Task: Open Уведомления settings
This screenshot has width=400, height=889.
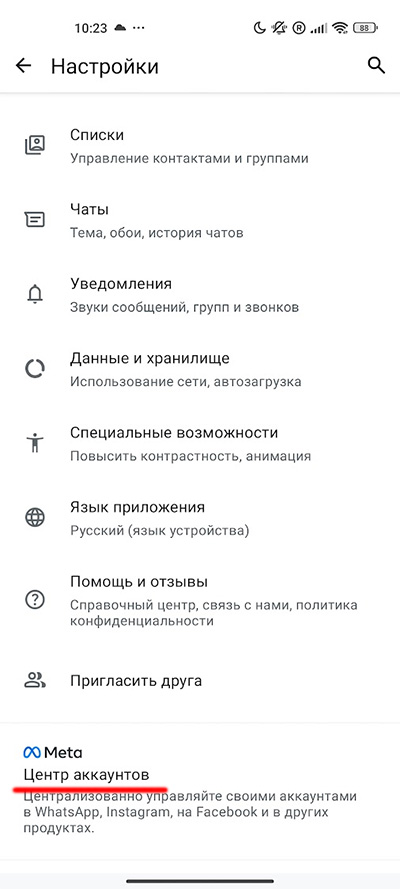Action: coord(200,295)
